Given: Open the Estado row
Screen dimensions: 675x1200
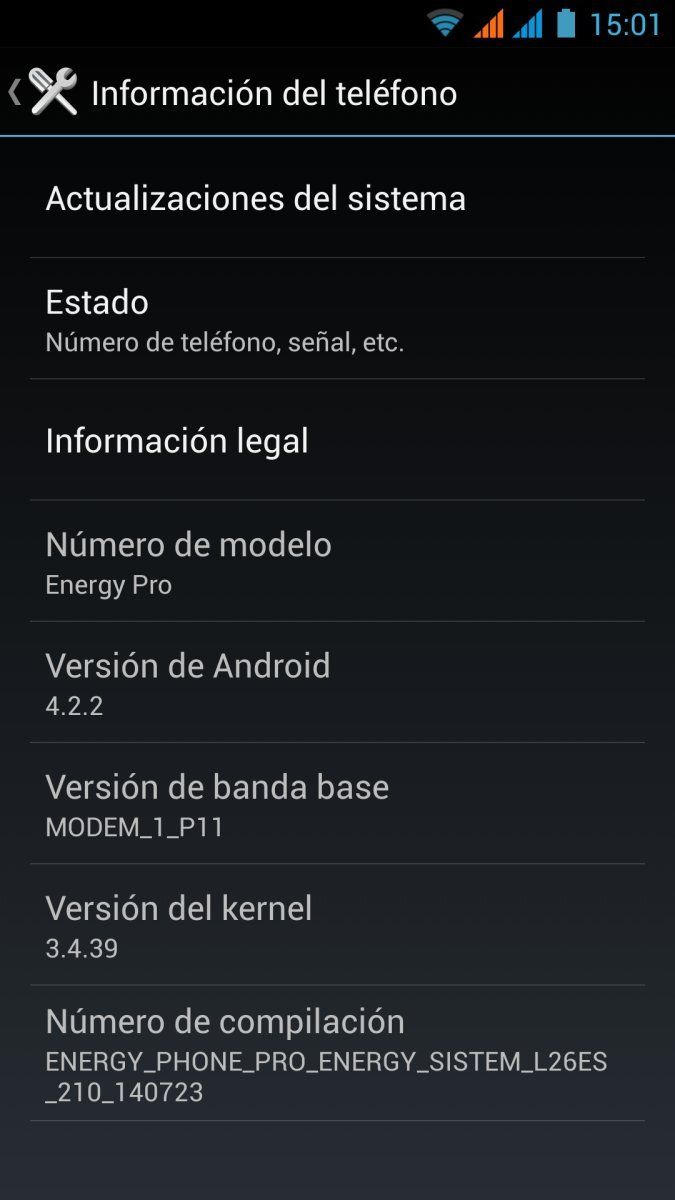Looking at the screenshot, I should [x=337, y=319].
